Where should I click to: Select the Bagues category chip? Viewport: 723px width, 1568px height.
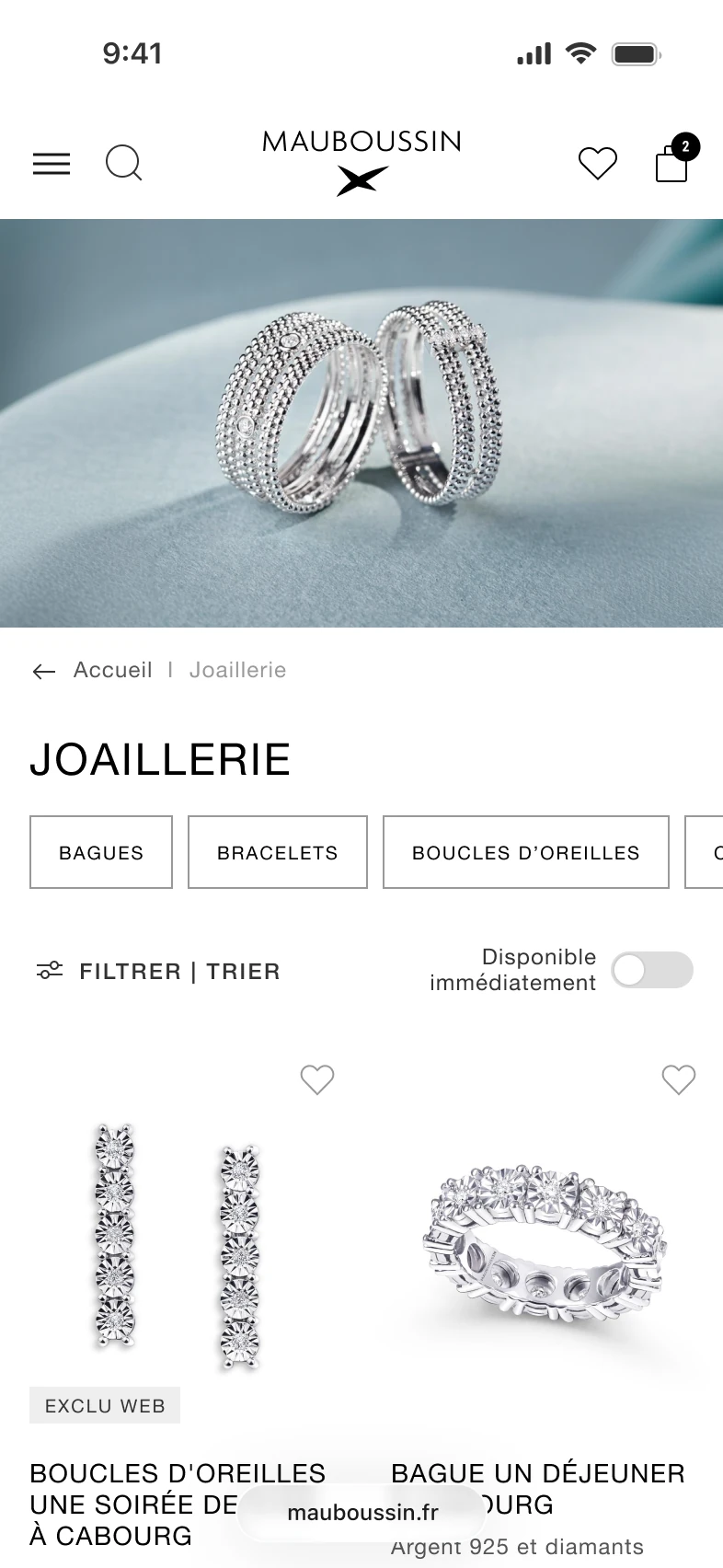tap(101, 852)
